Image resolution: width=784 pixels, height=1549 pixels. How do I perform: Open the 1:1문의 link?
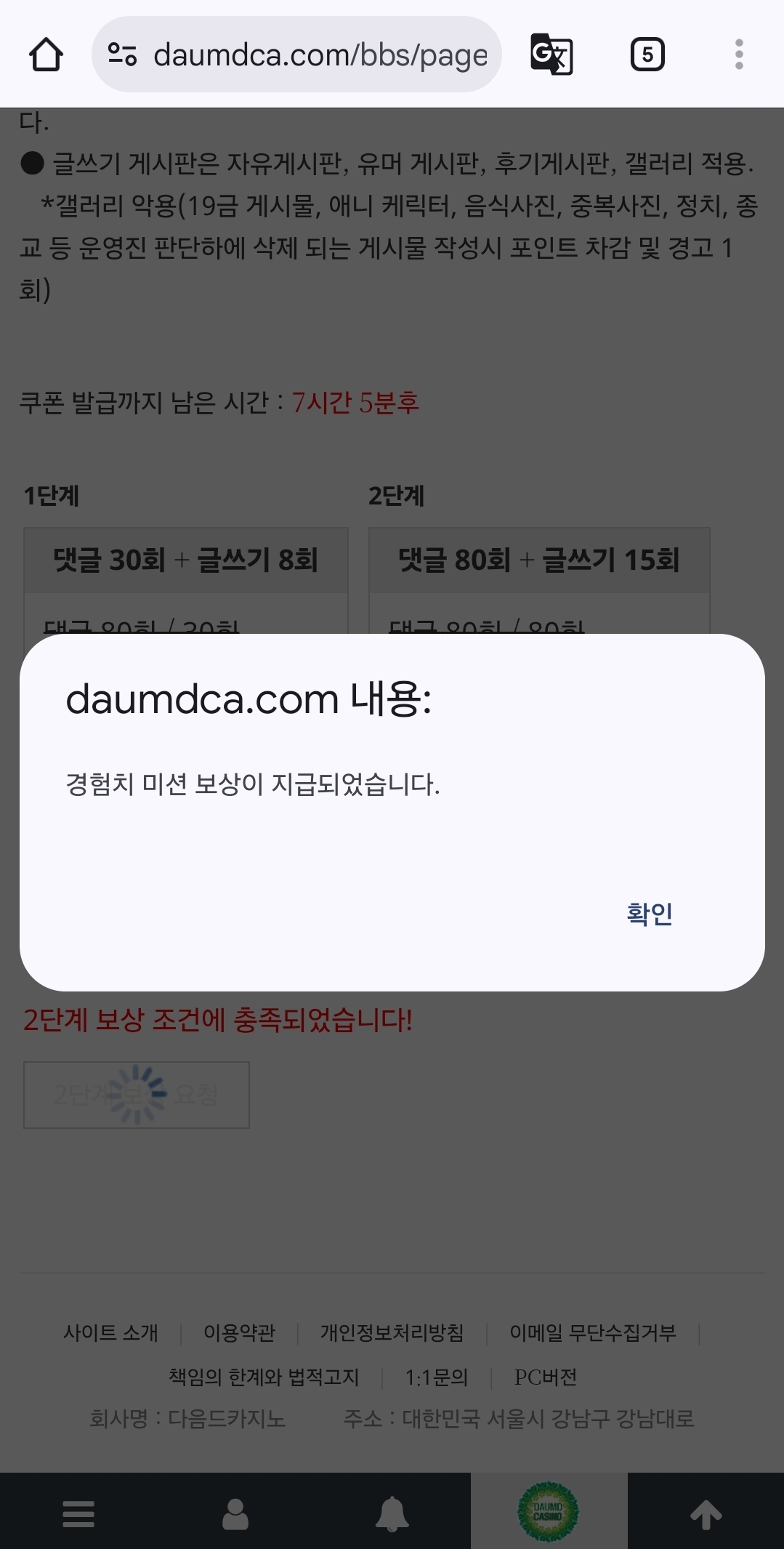pos(436,1377)
